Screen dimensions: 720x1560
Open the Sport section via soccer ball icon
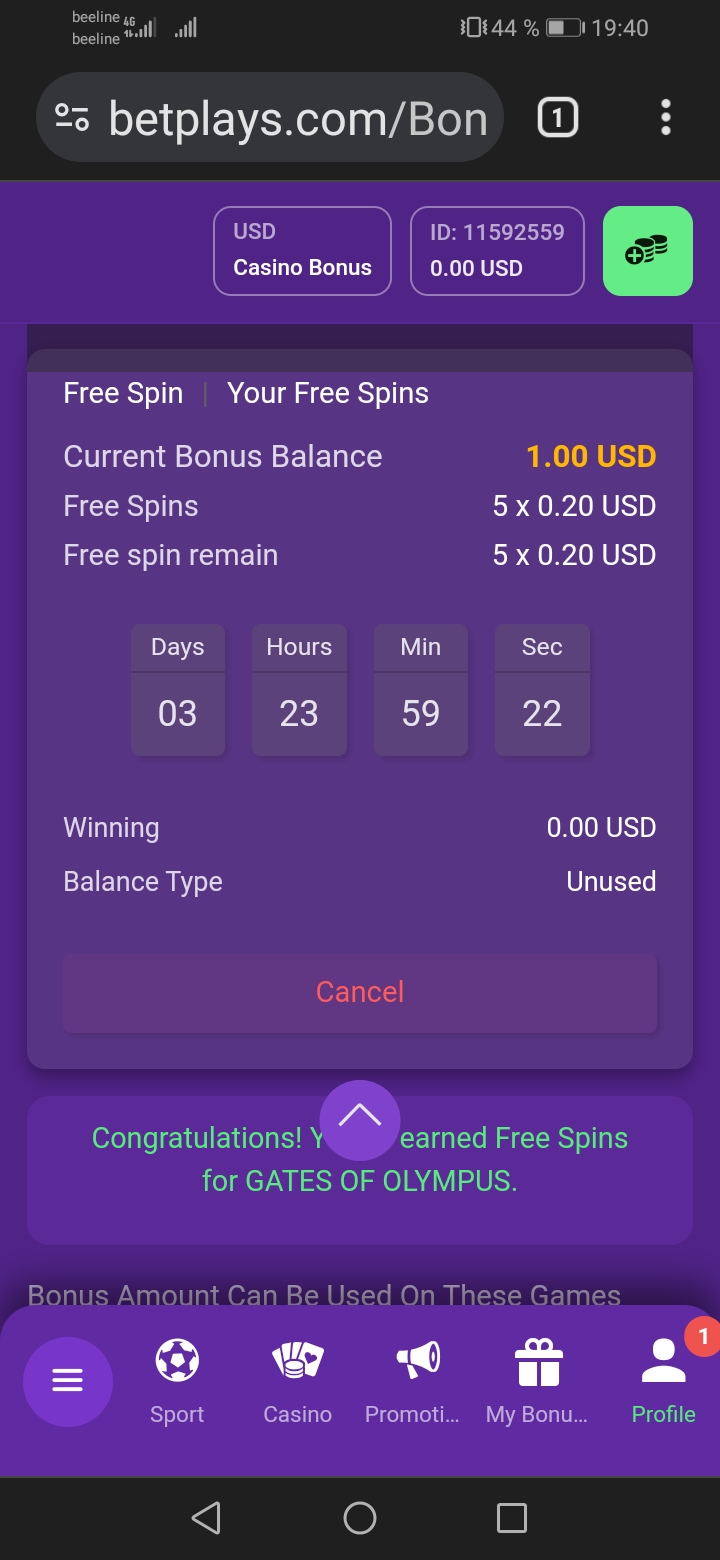[177, 1360]
